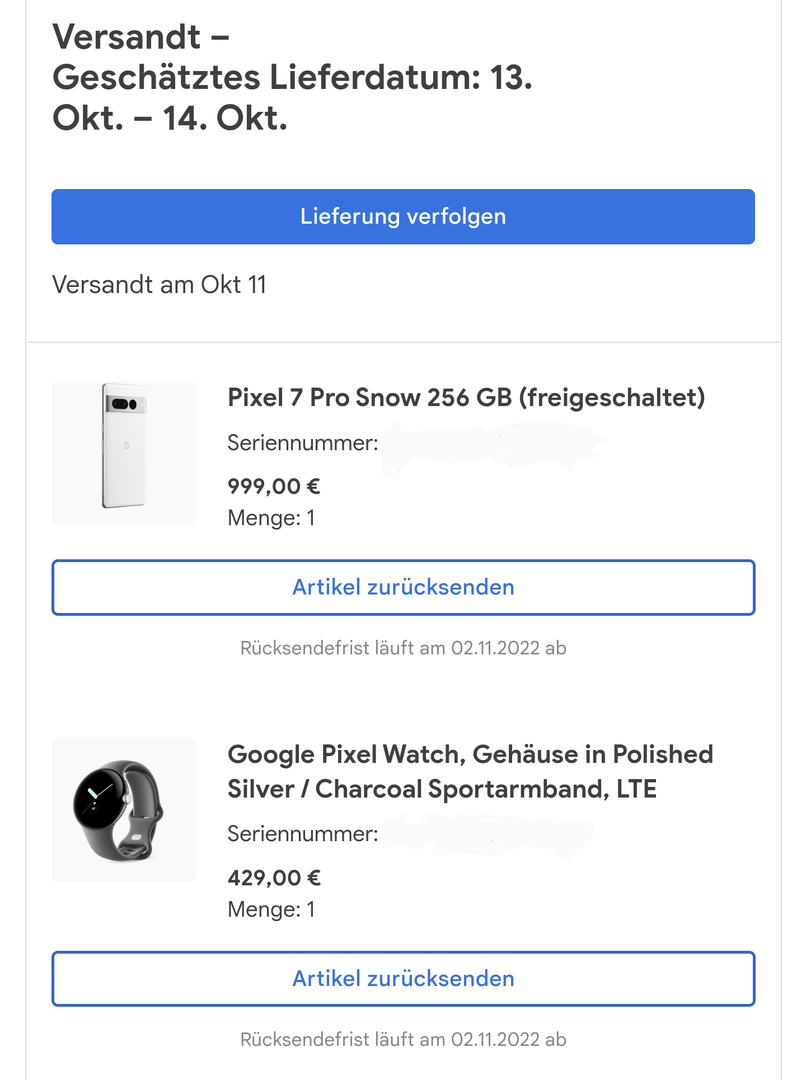Open the Pixel 7 Pro product image
Viewport: 806px width, 1080px height.
[x=124, y=453]
